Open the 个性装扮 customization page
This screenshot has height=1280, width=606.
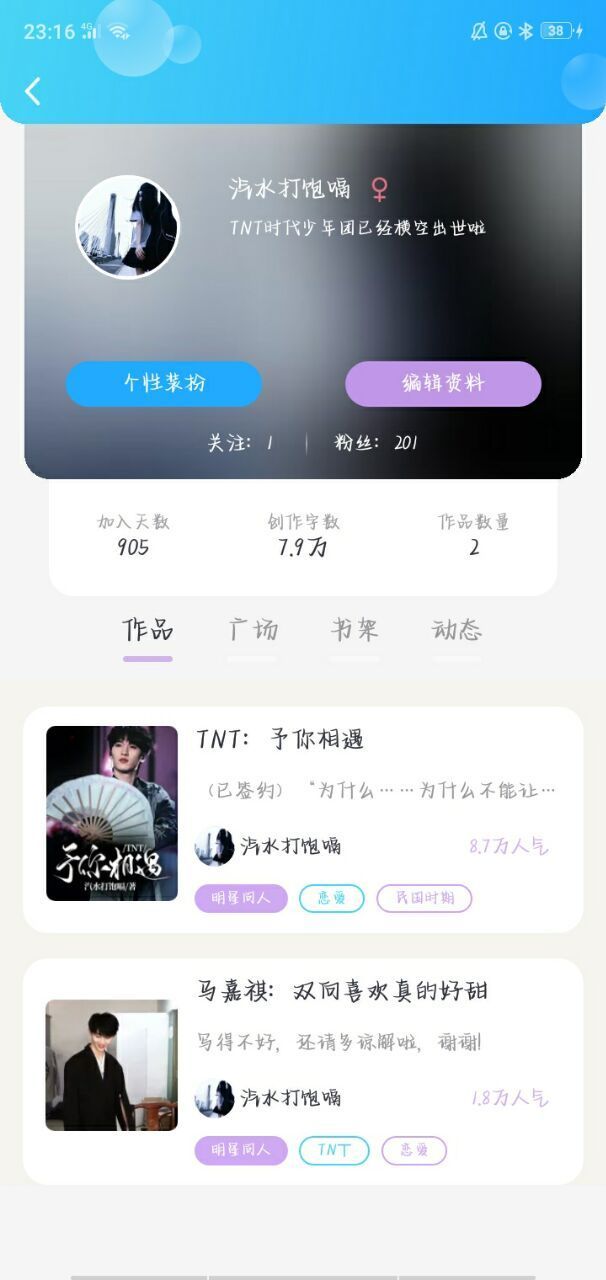click(x=164, y=384)
